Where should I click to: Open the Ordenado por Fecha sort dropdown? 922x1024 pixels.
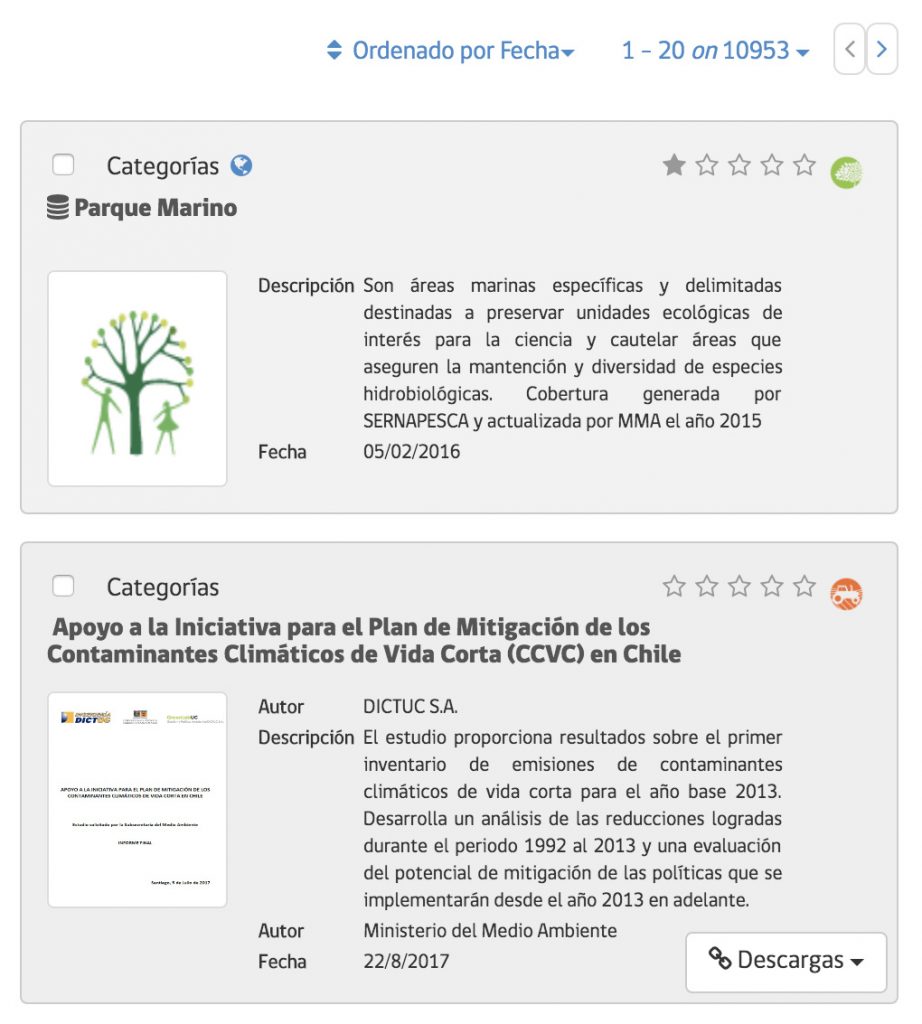tap(452, 50)
